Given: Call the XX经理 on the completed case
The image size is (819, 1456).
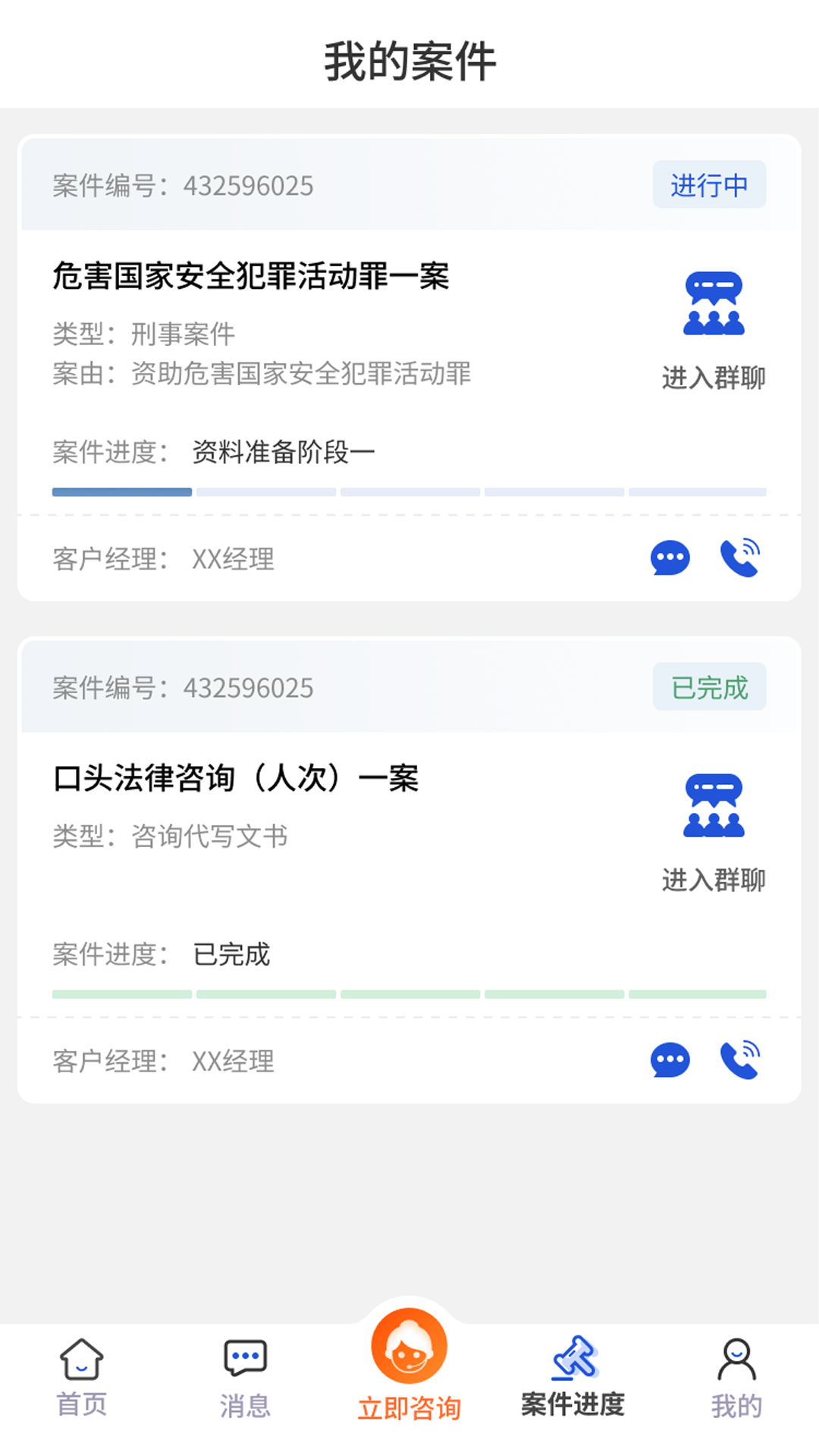Looking at the screenshot, I should tap(740, 1059).
